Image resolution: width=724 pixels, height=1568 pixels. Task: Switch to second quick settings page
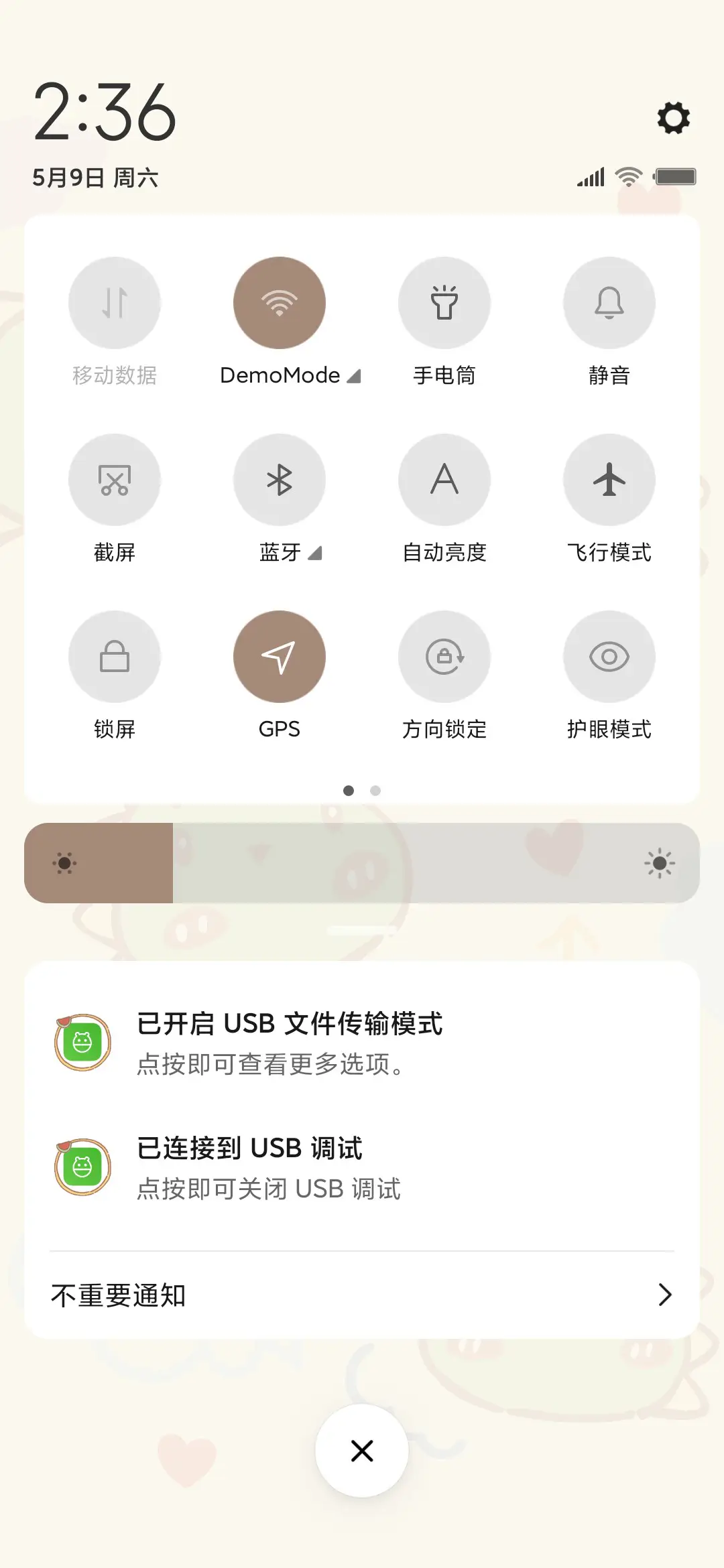click(375, 791)
